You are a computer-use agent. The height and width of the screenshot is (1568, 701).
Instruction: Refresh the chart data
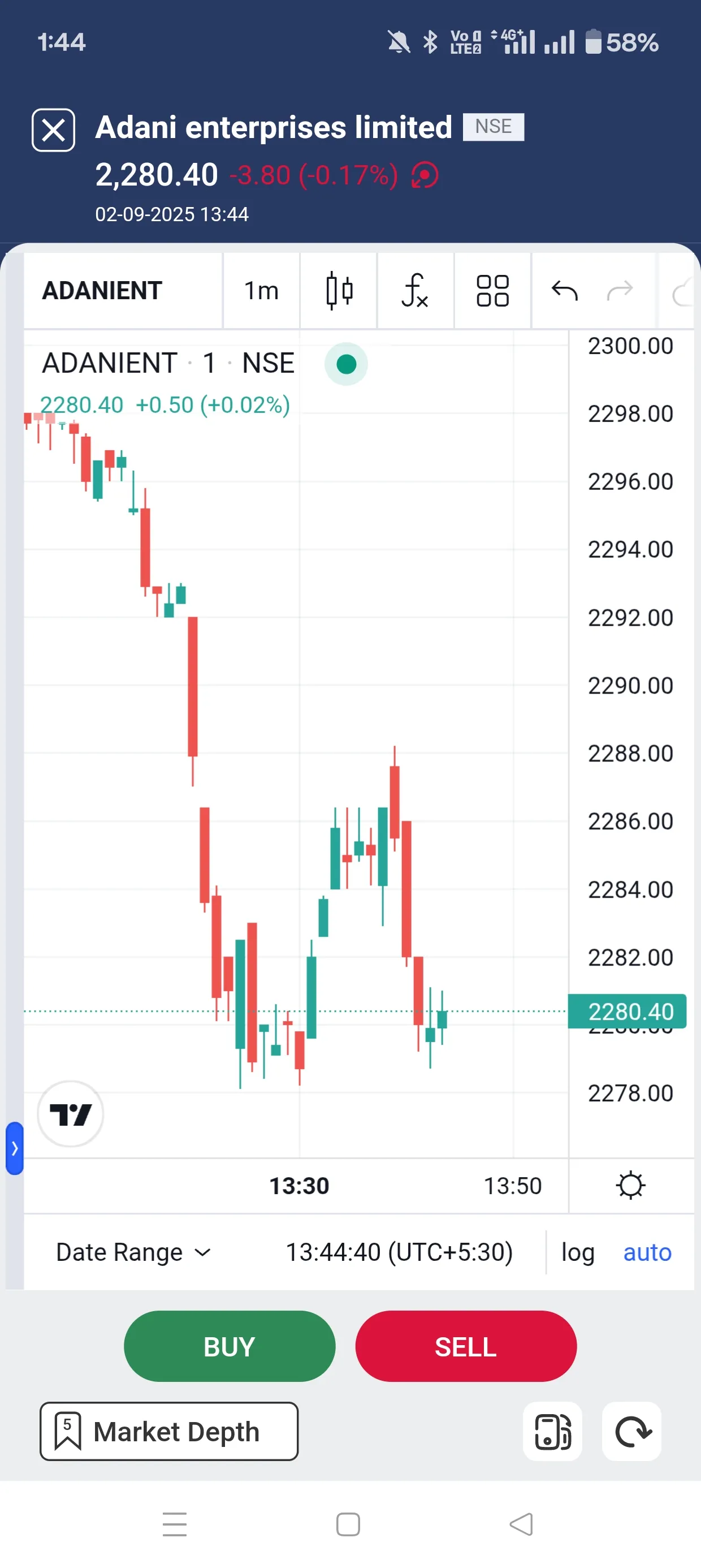(631, 1431)
